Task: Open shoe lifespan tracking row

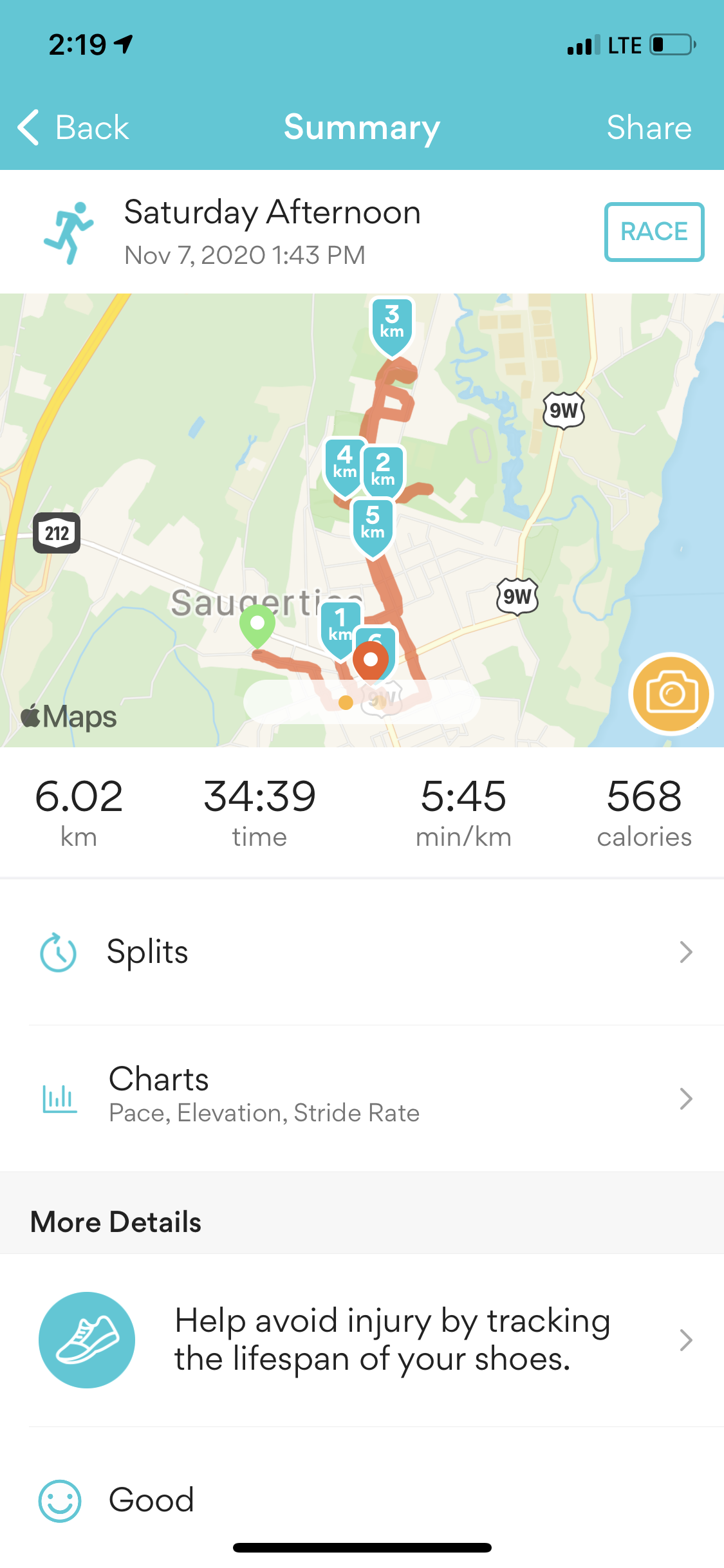Action: (362, 1340)
